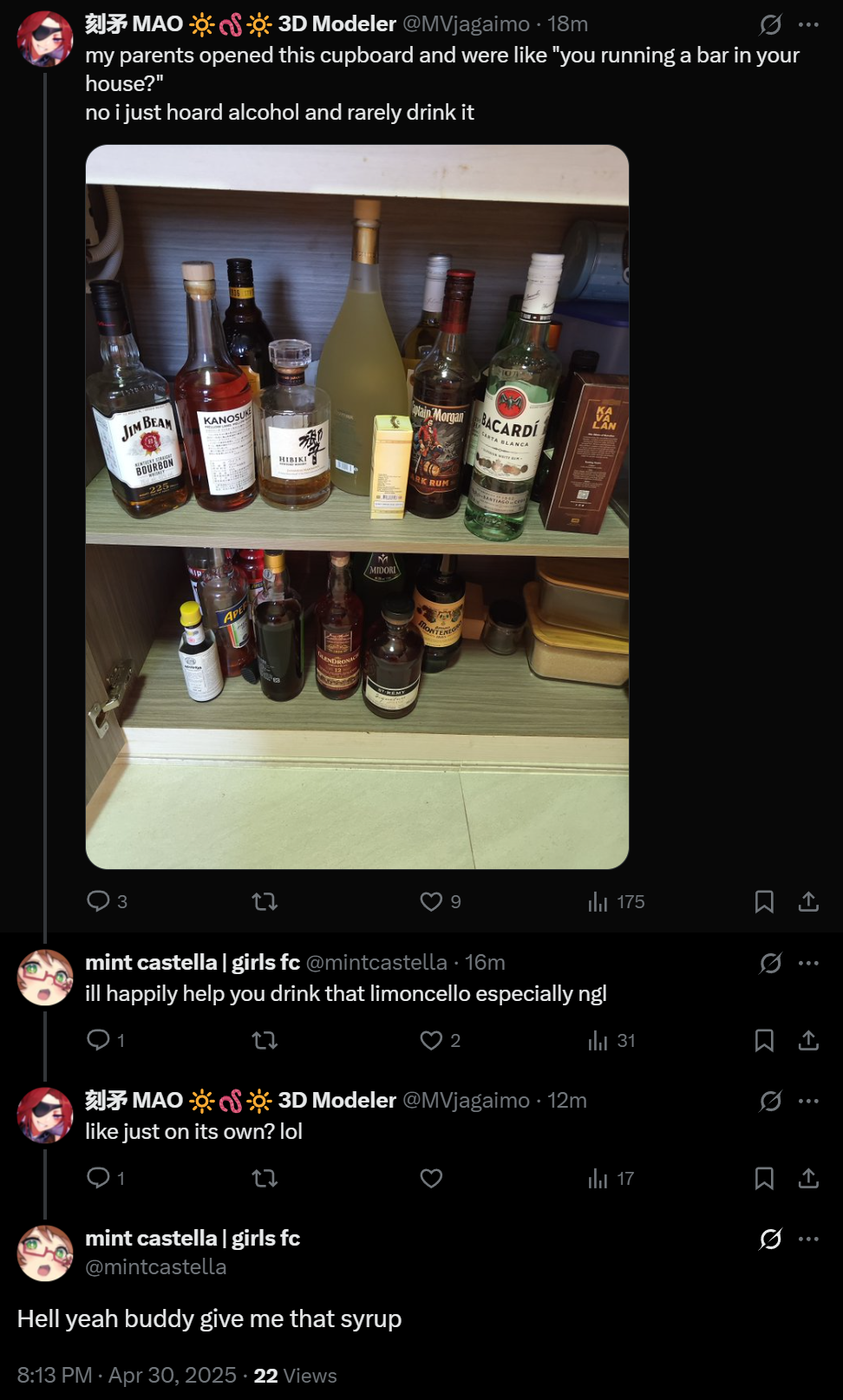Bookmark MAO's cupboard post
The height and width of the screenshot is (1400, 843).
(x=764, y=901)
